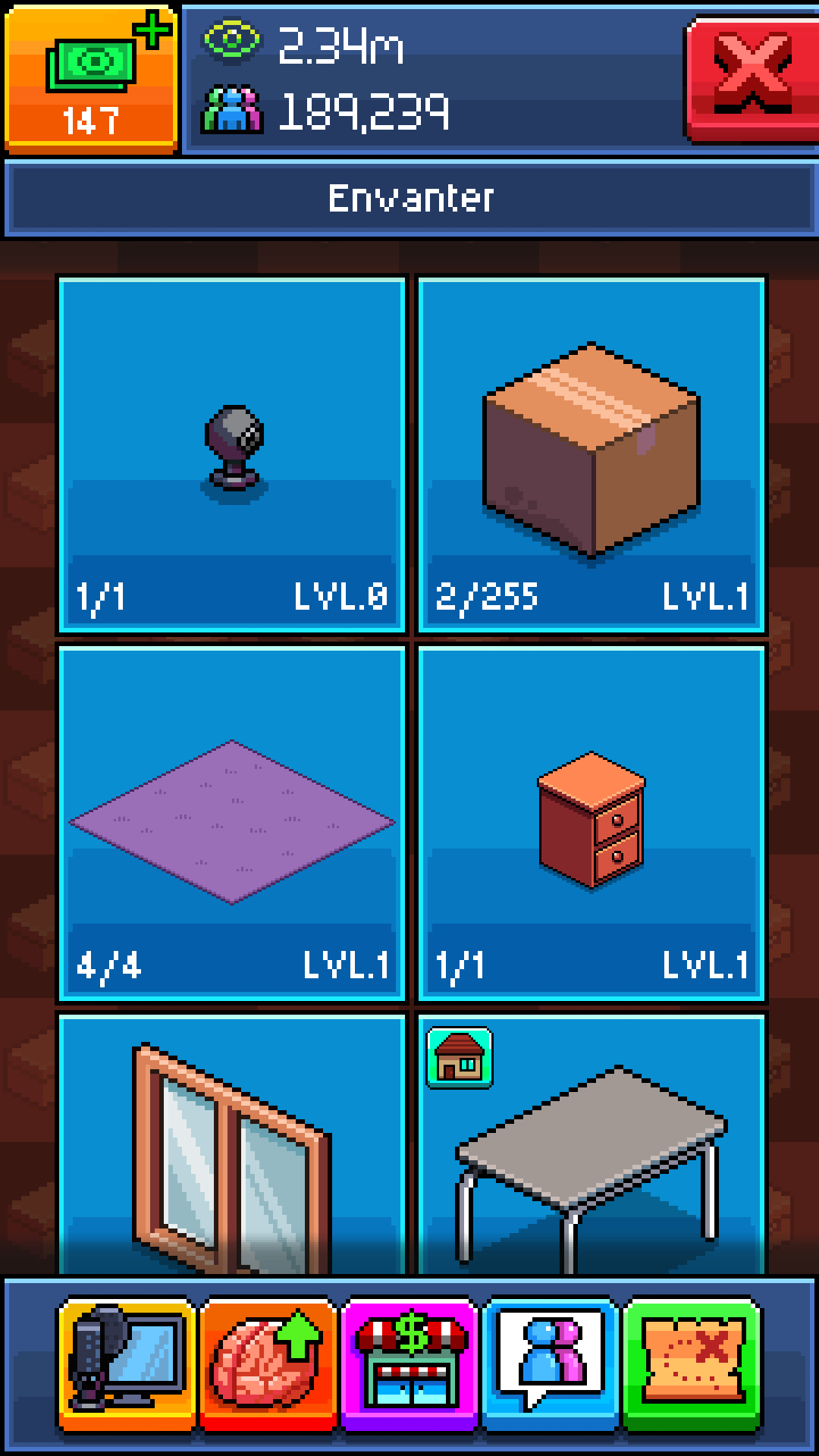Pick the red nightstand drawer item
The width and height of the screenshot is (819, 1456).
coord(591,823)
